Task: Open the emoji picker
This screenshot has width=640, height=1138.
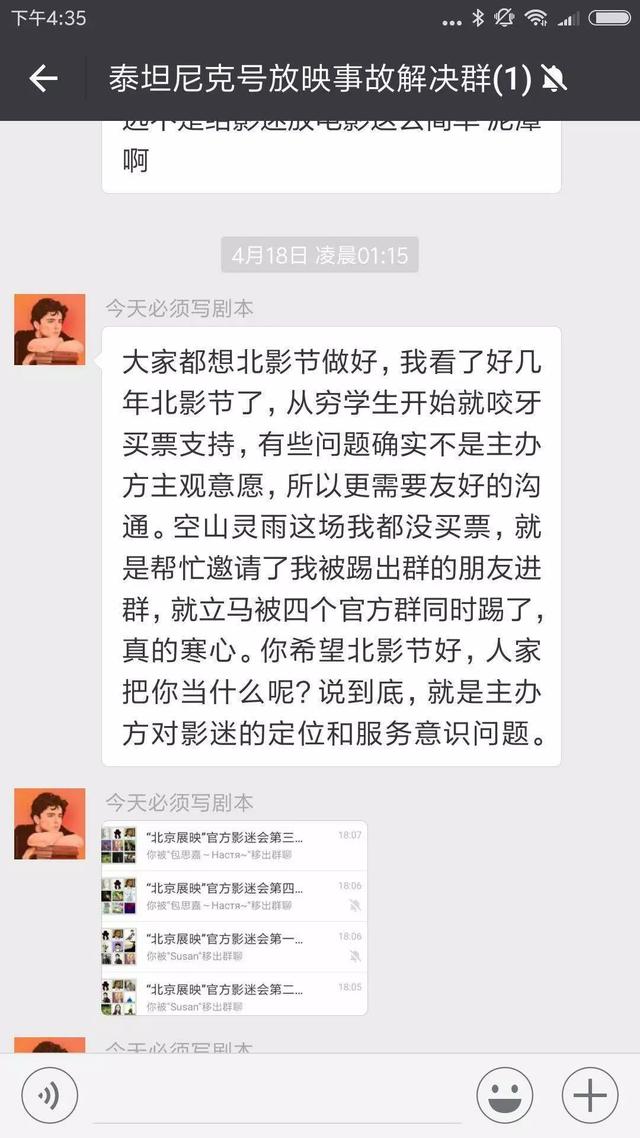Action: click(x=504, y=1095)
